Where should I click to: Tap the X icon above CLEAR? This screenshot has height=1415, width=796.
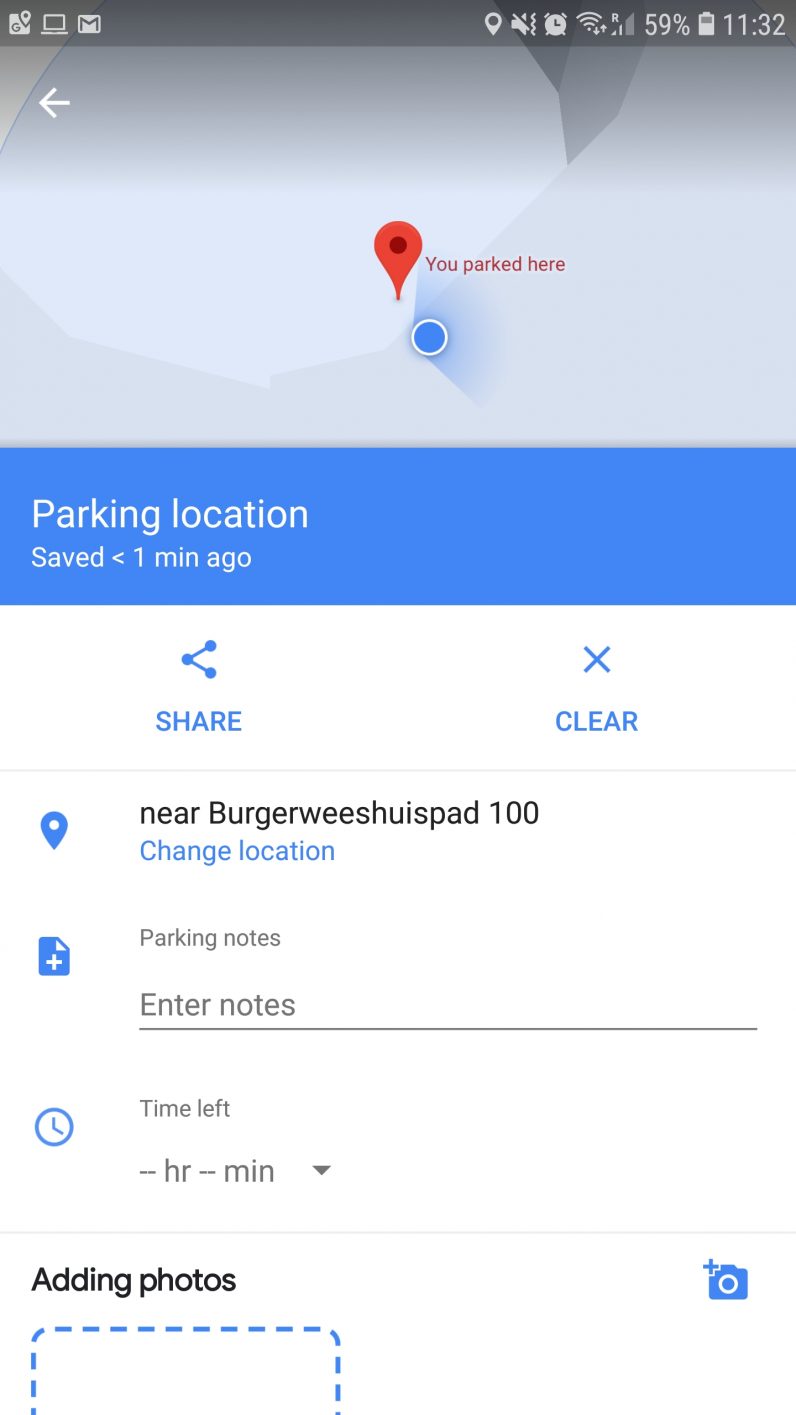(596, 659)
